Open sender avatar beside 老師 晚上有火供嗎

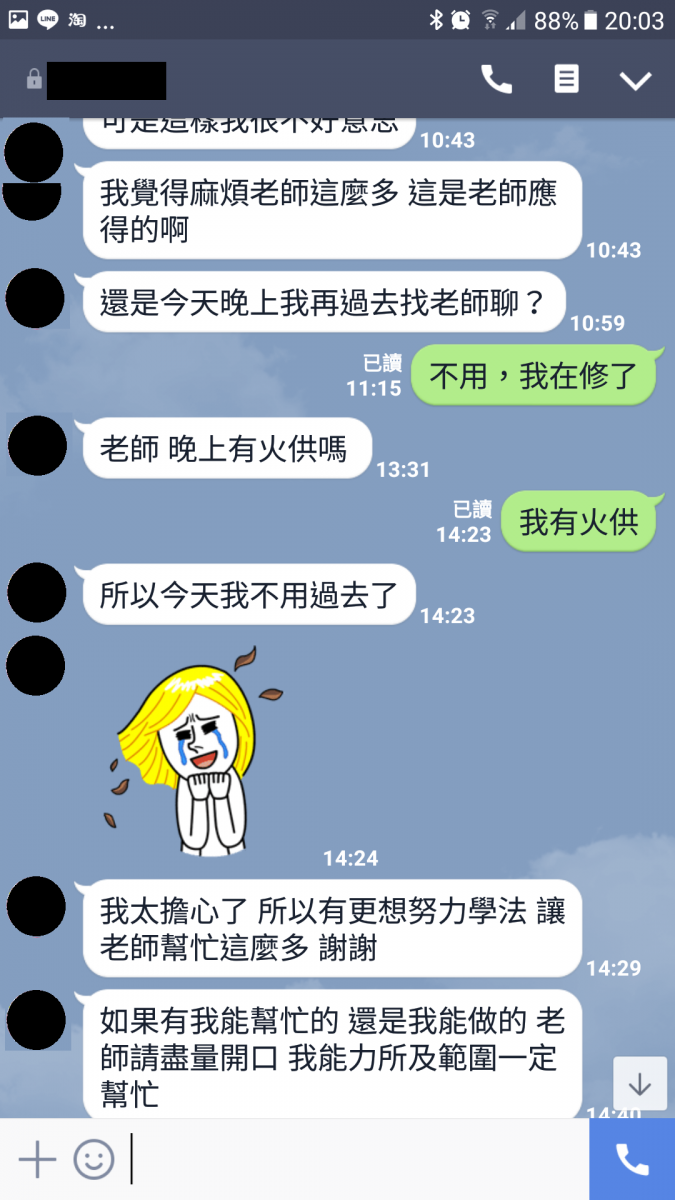click(37, 445)
